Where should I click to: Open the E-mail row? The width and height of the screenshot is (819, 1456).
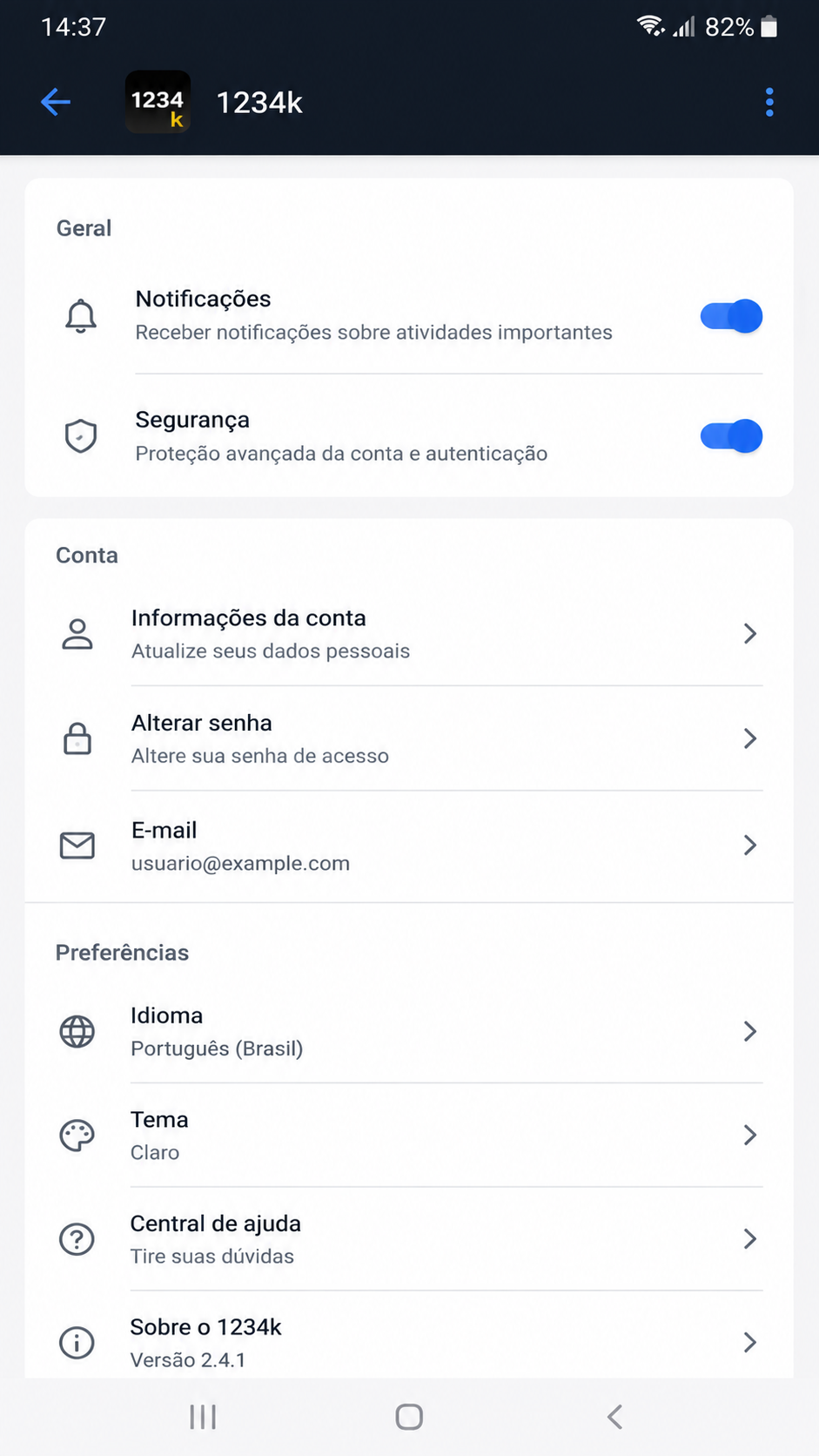pos(409,846)
